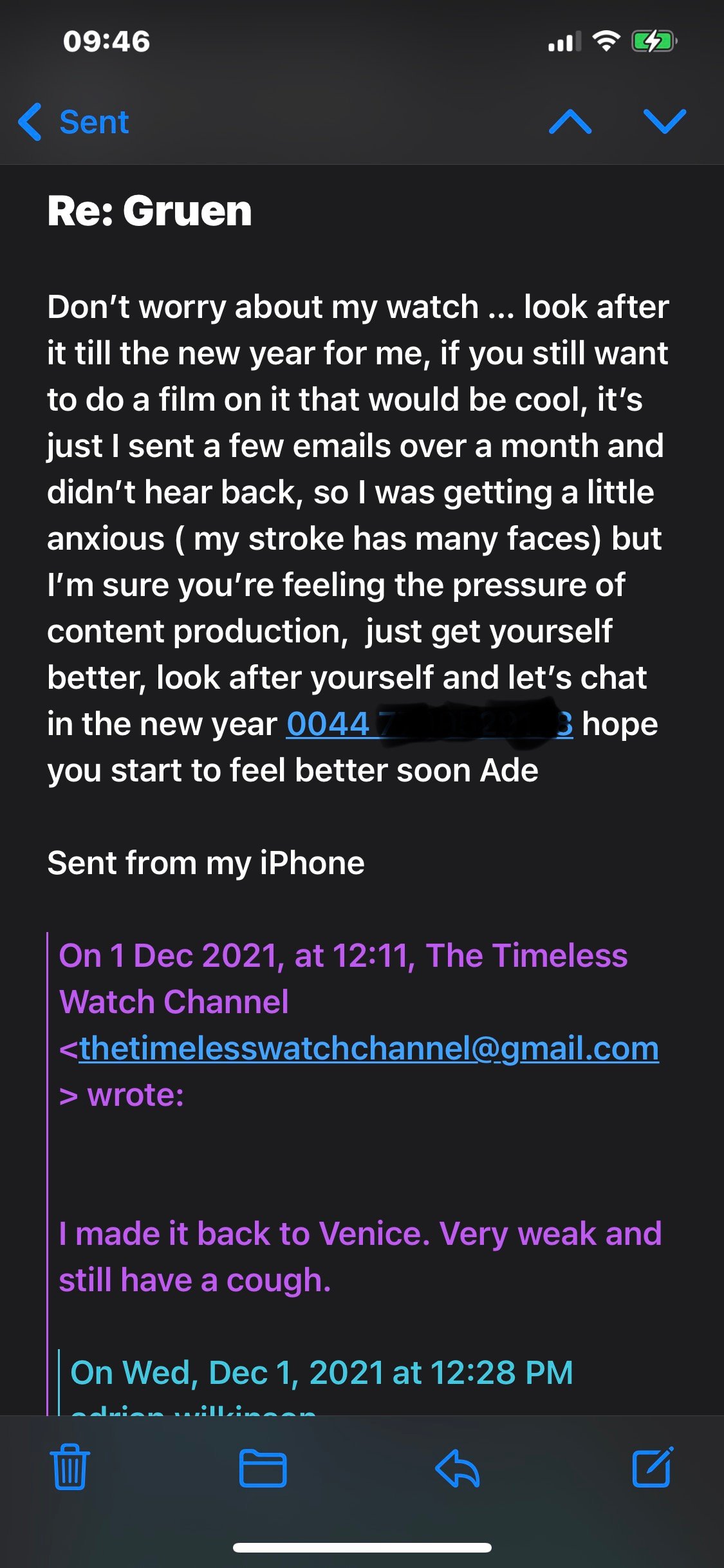Open the reply arrow options

click(458, 1468)
